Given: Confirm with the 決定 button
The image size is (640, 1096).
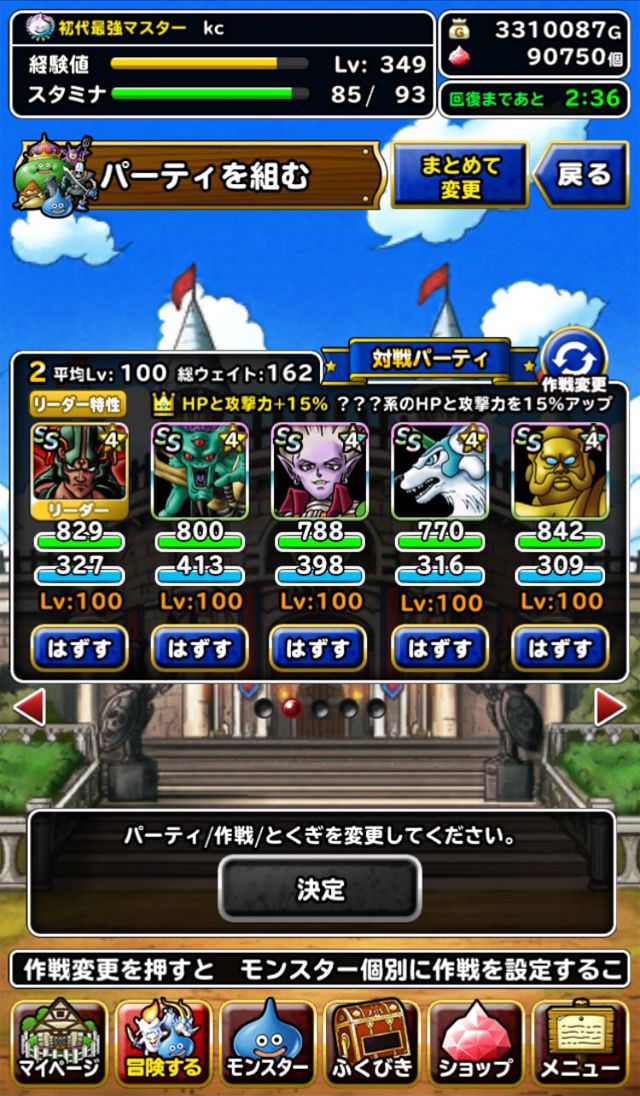Looking at the screenshot, I should click(319, 888).
